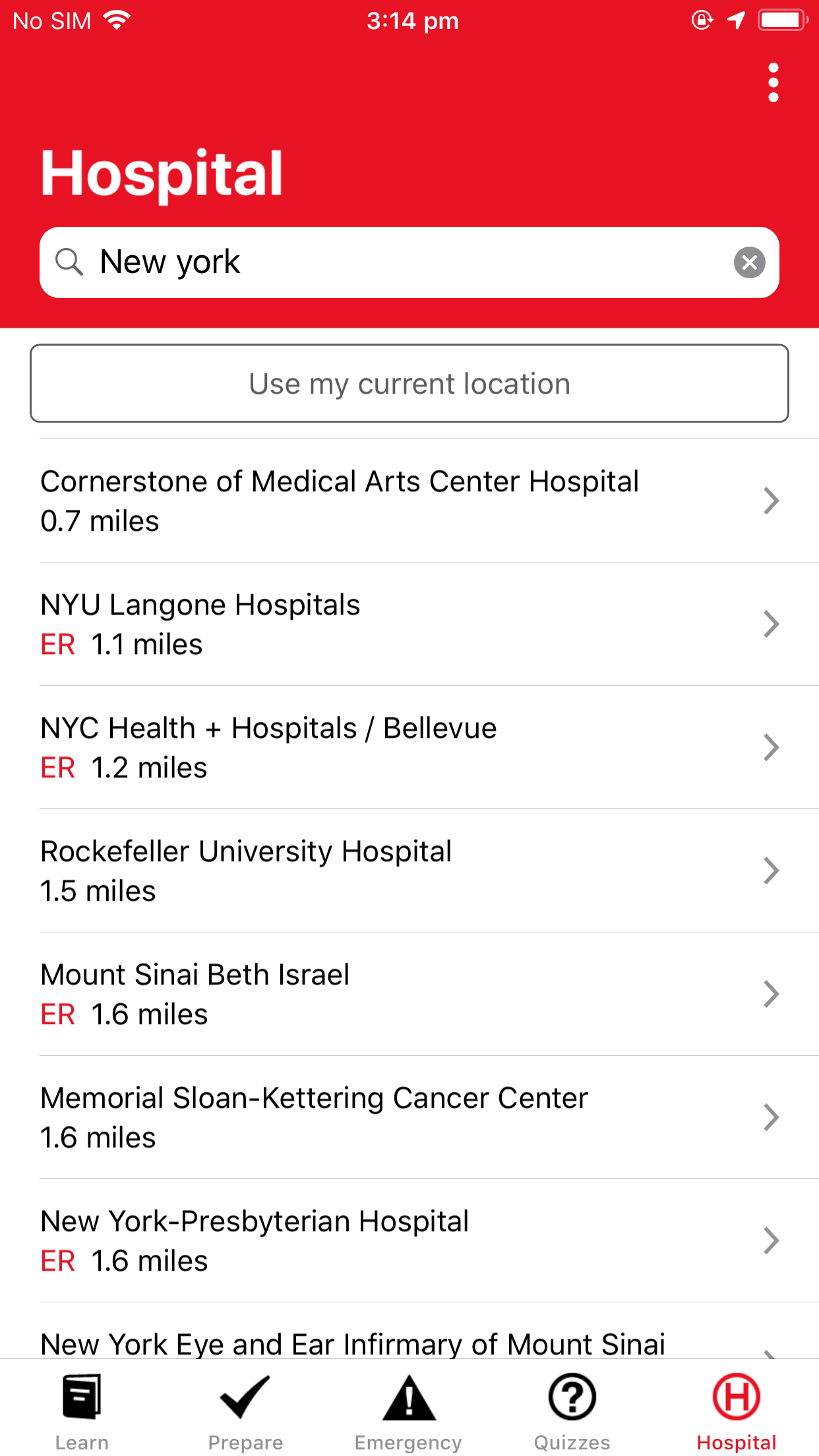Open Mount Sinai Beth Israel entry

tap(409, 994)
